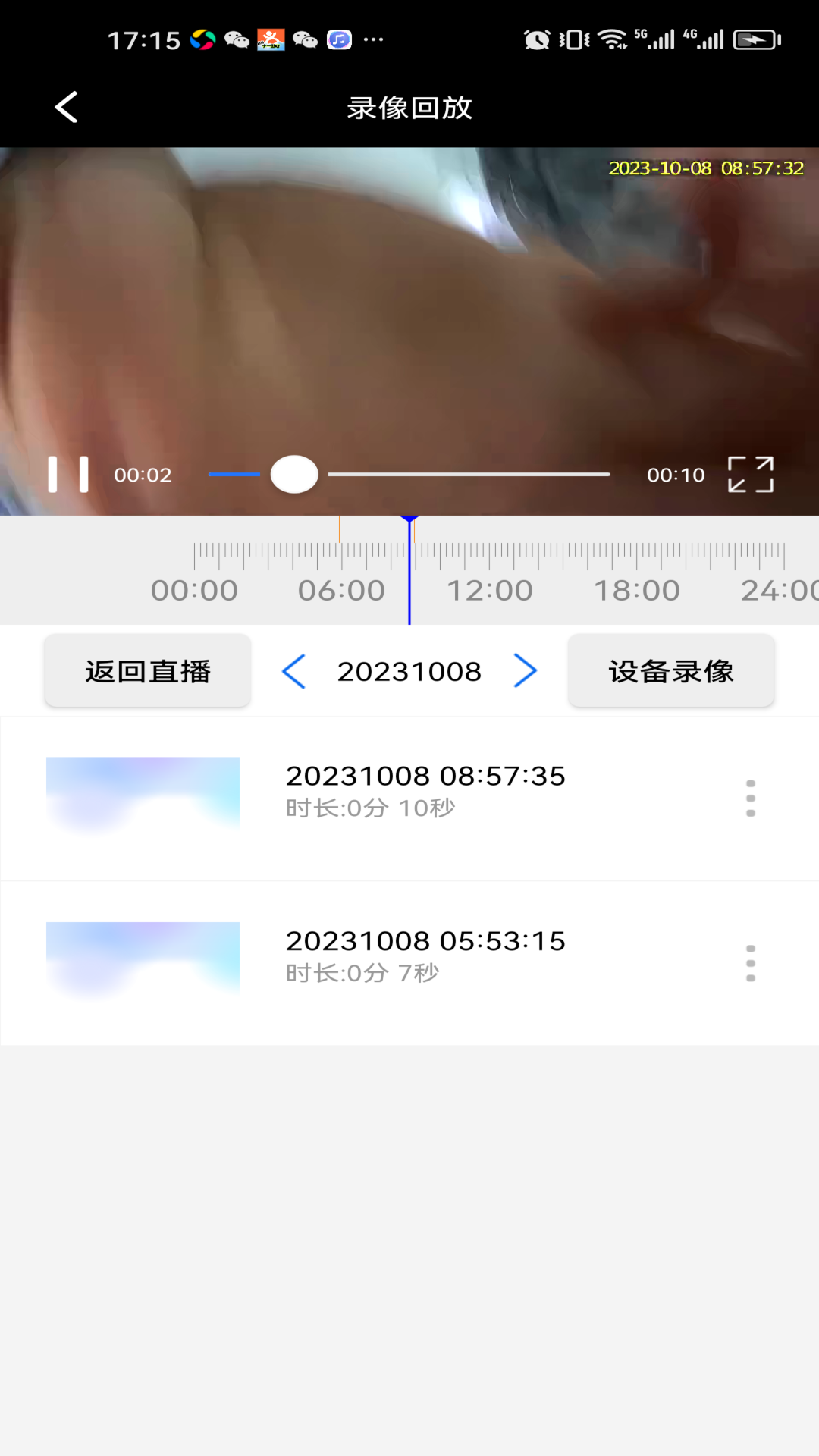
Task: Open the 录像回放 title bar
Action: click(x=409, y=108)
